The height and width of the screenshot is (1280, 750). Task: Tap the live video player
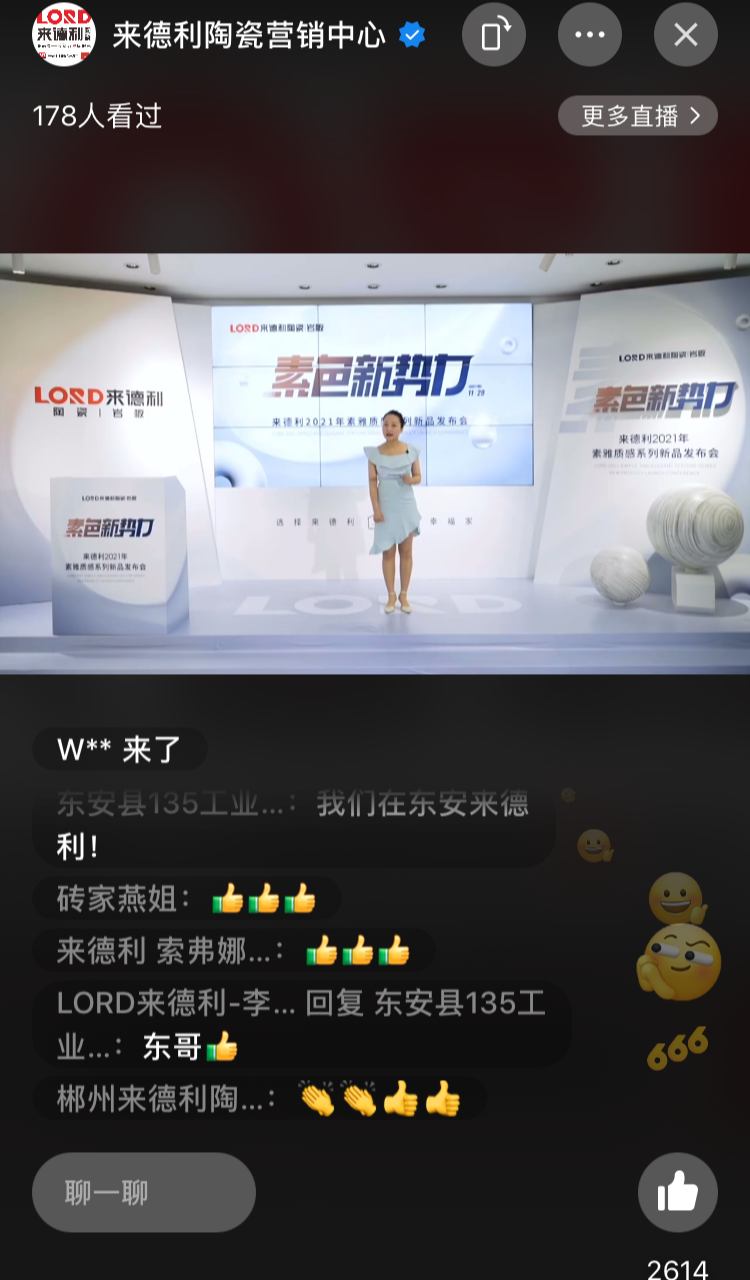tap(375, 462)
